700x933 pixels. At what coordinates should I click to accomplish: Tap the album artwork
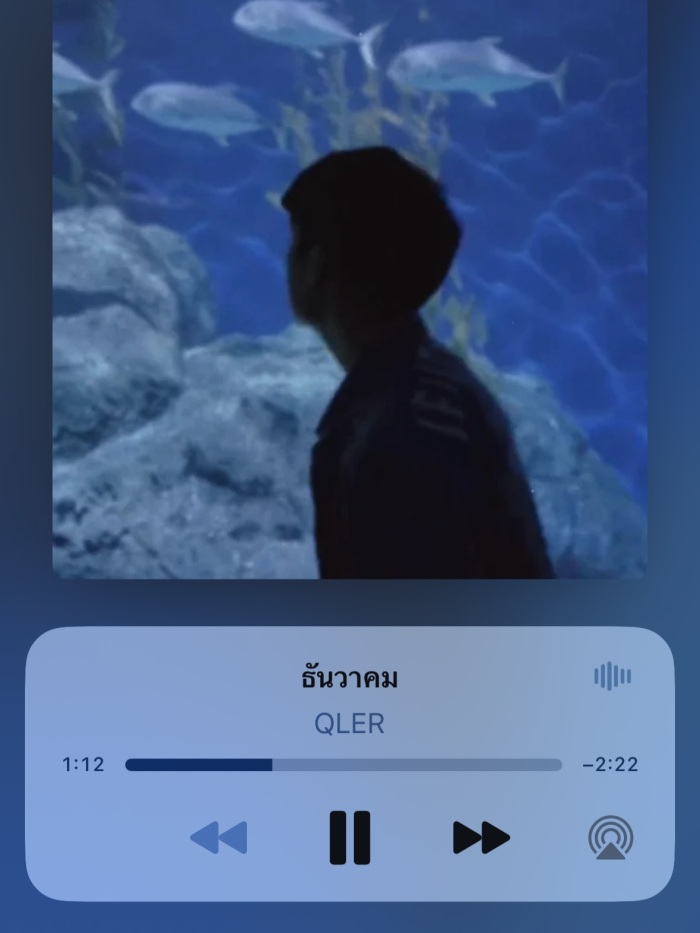pyautogui.click(x=350, y=289)
